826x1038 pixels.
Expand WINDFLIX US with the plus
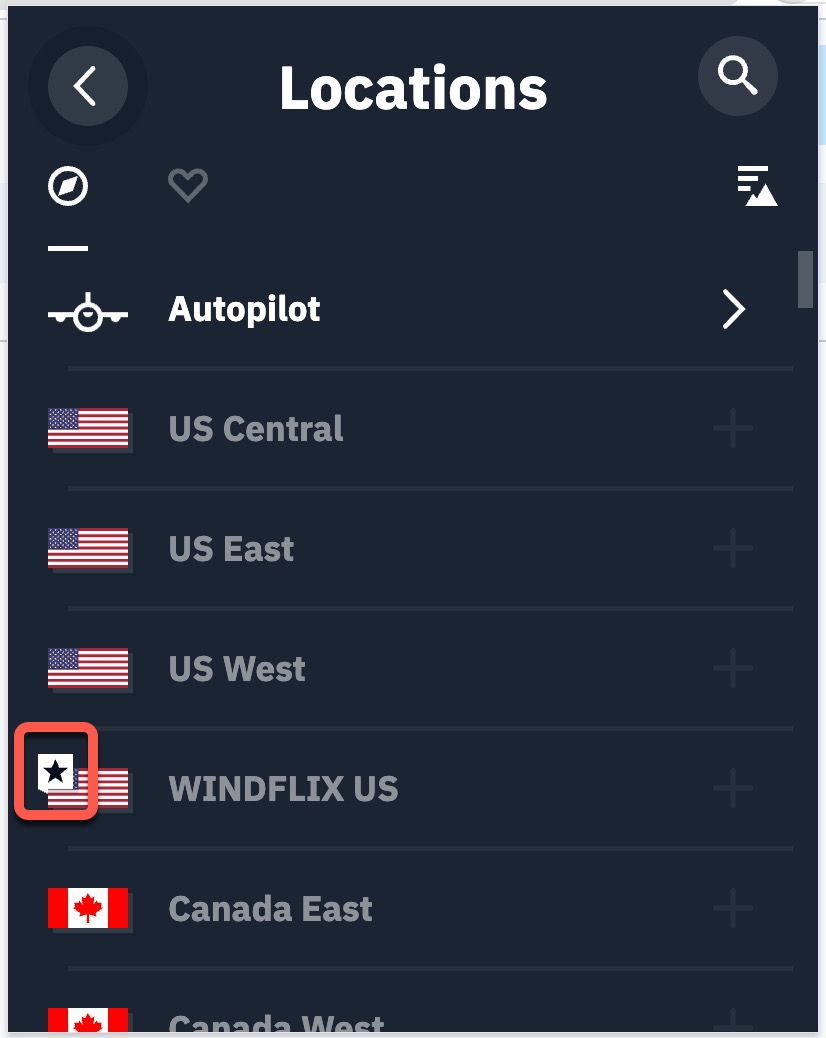733,789
